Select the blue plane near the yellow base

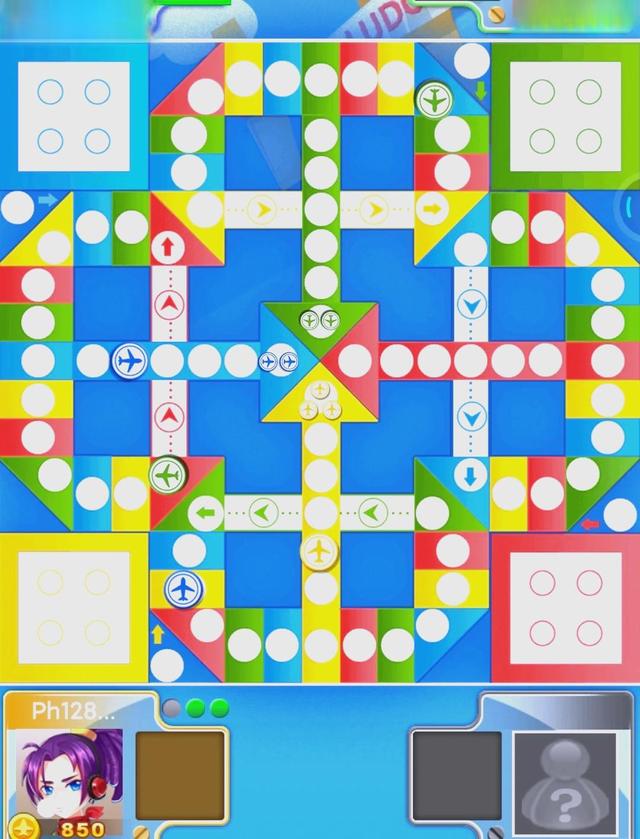coord(183,588)
